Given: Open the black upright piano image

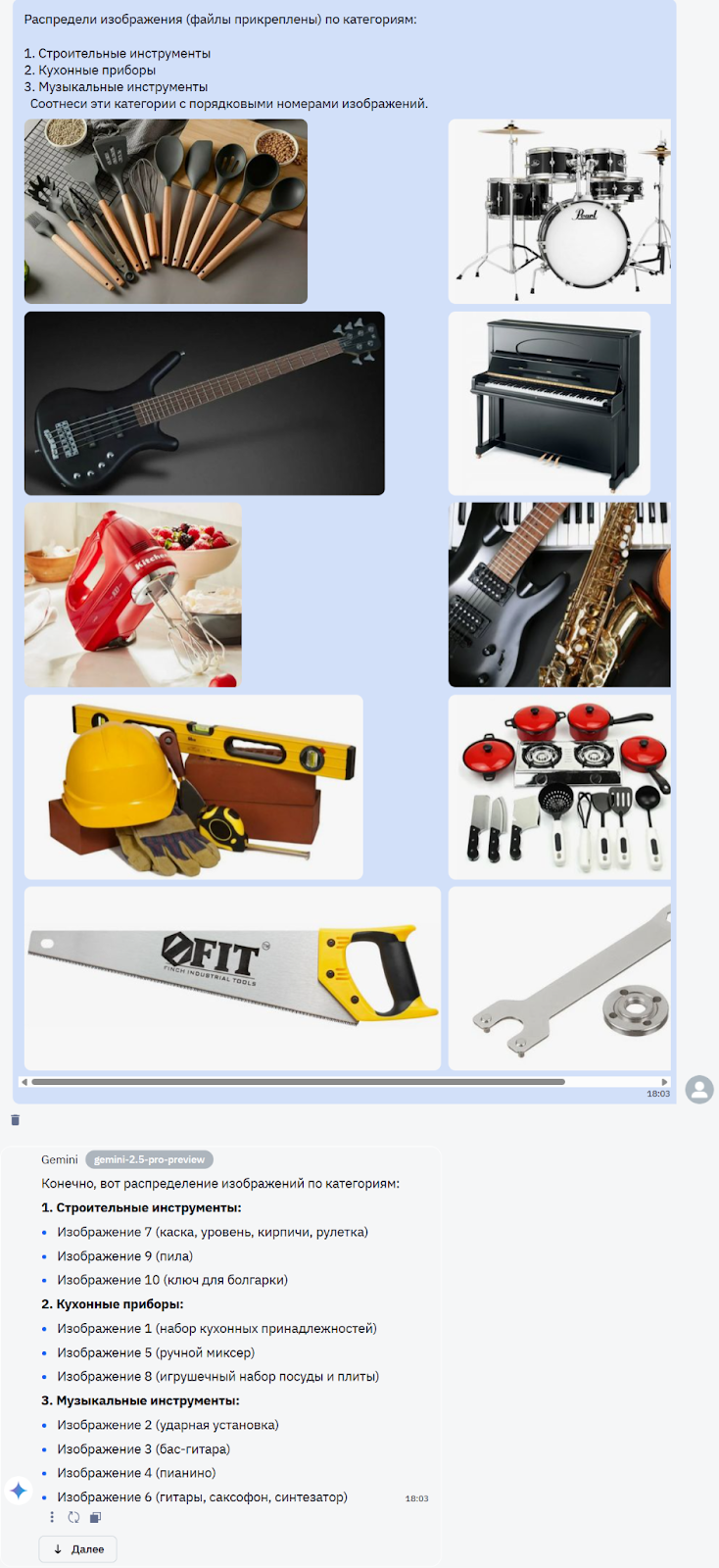Looking at the screenshot, I should coord(549,403).
